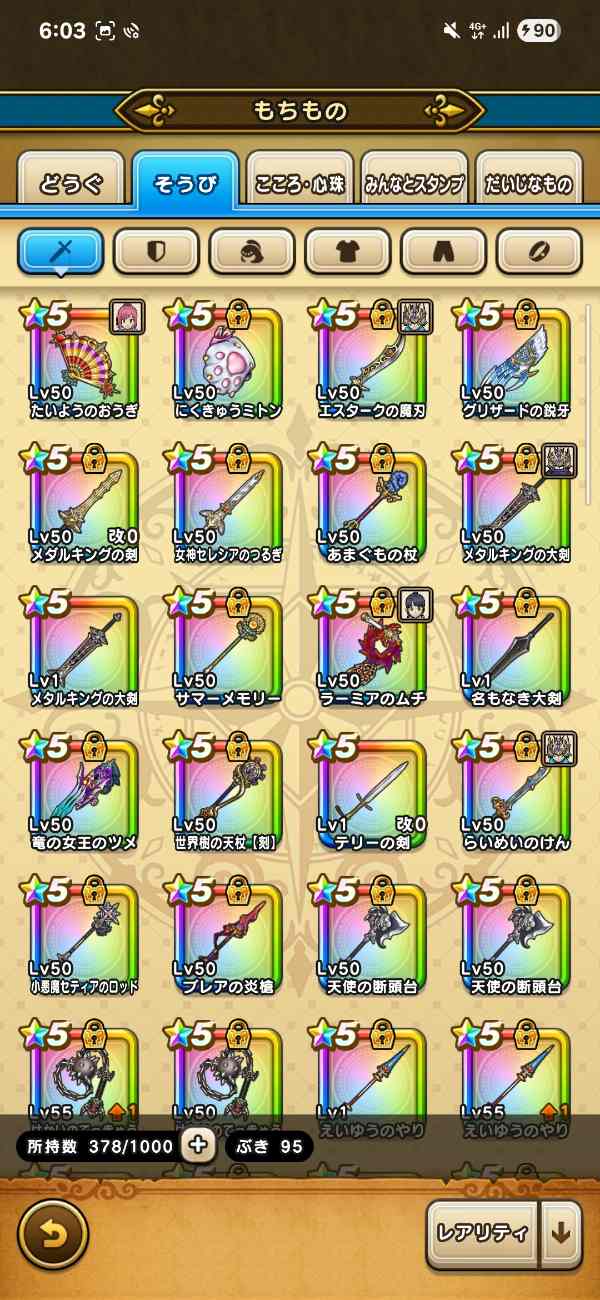Select the ラーミアのムチ item
Image resolution: width=600 pixels, height=1300 pixels.
point(371,650)
